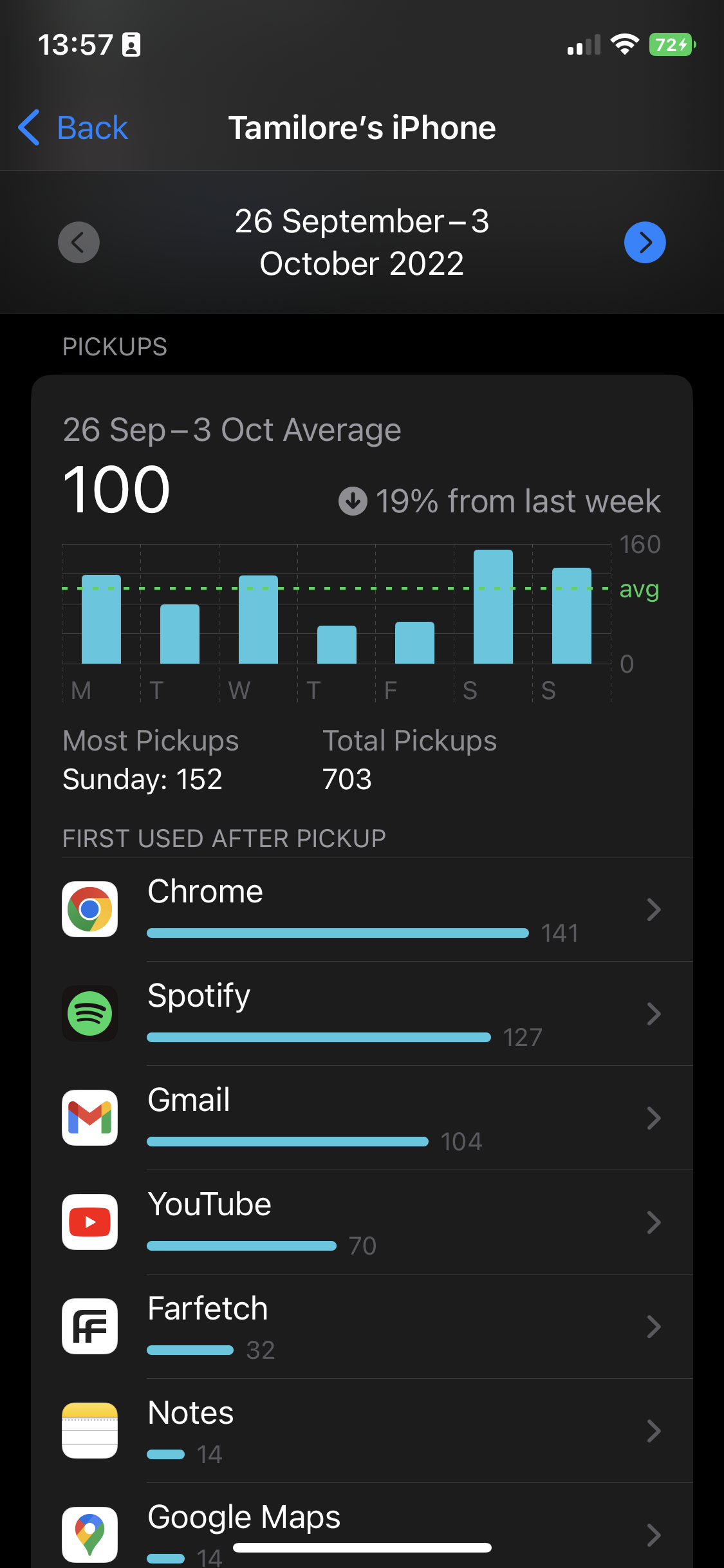Open Chrome pickup details

coord(362,910)
